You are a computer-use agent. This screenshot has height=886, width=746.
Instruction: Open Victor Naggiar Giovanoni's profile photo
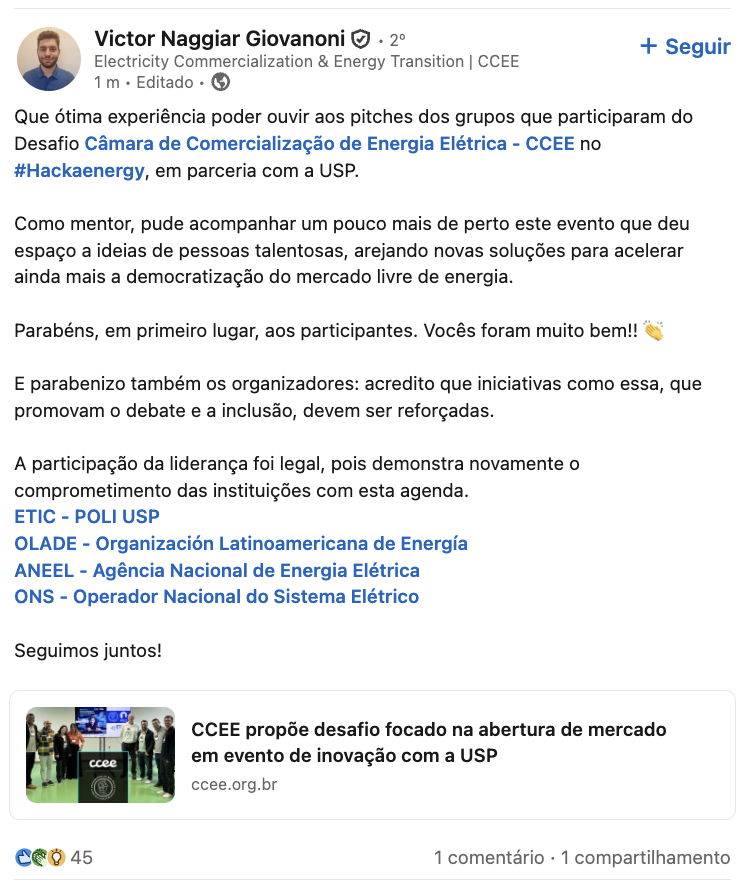49,59
